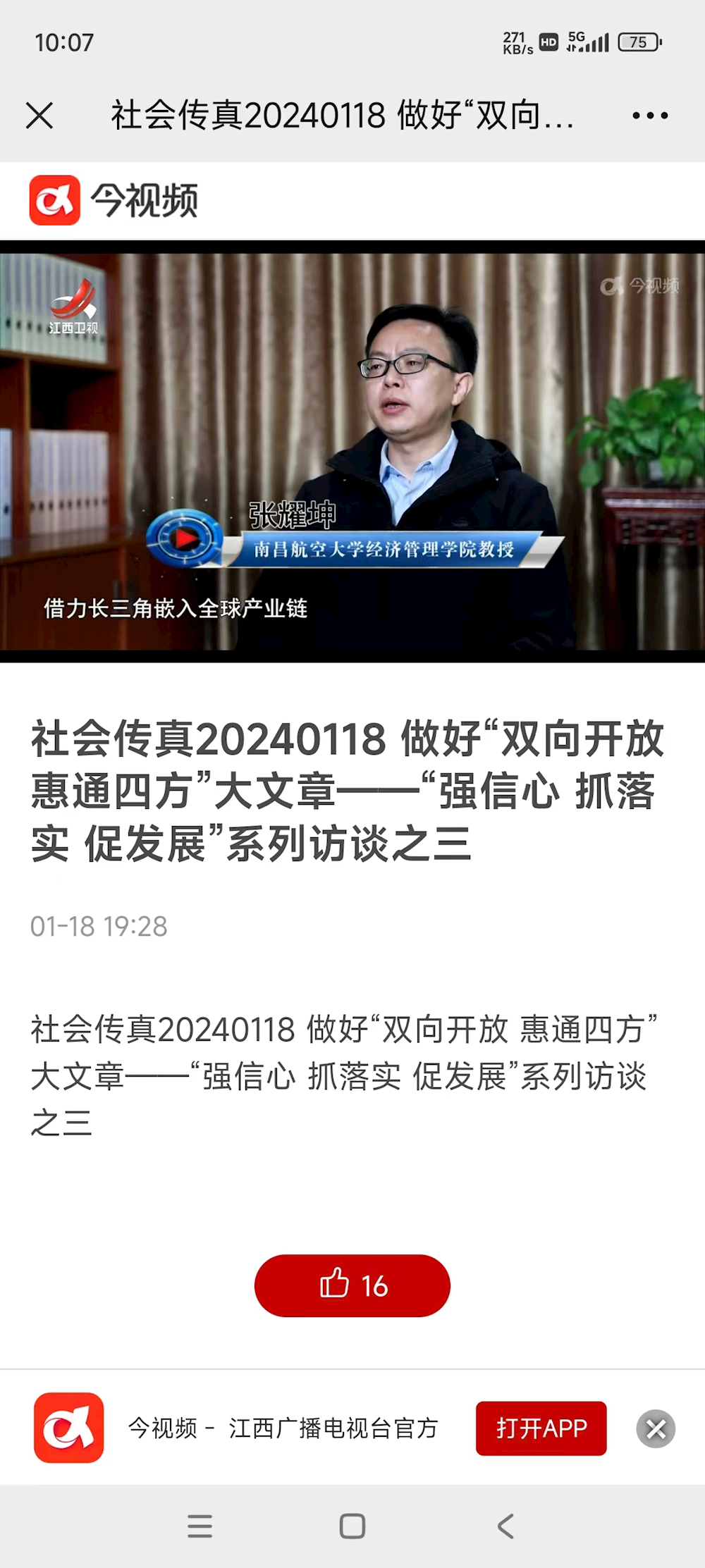Open recent apps from navigation bar
This screenshot has height=1568, width=705.
point(200,1526)
